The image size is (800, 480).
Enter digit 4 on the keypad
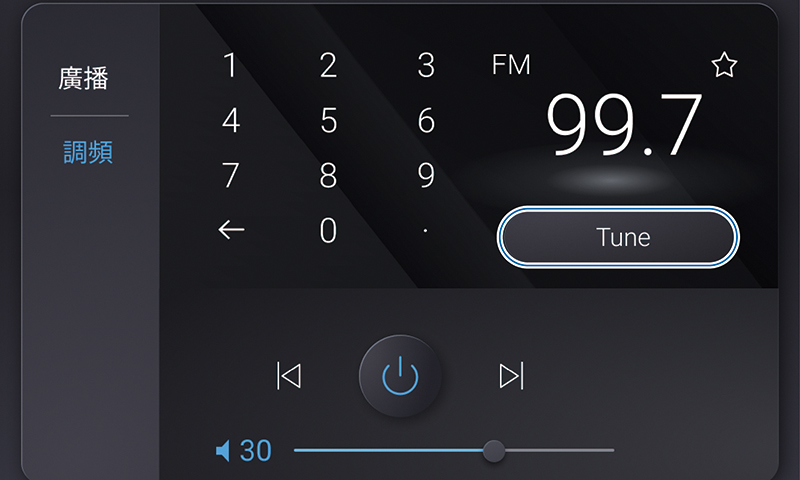click(230, 121)
